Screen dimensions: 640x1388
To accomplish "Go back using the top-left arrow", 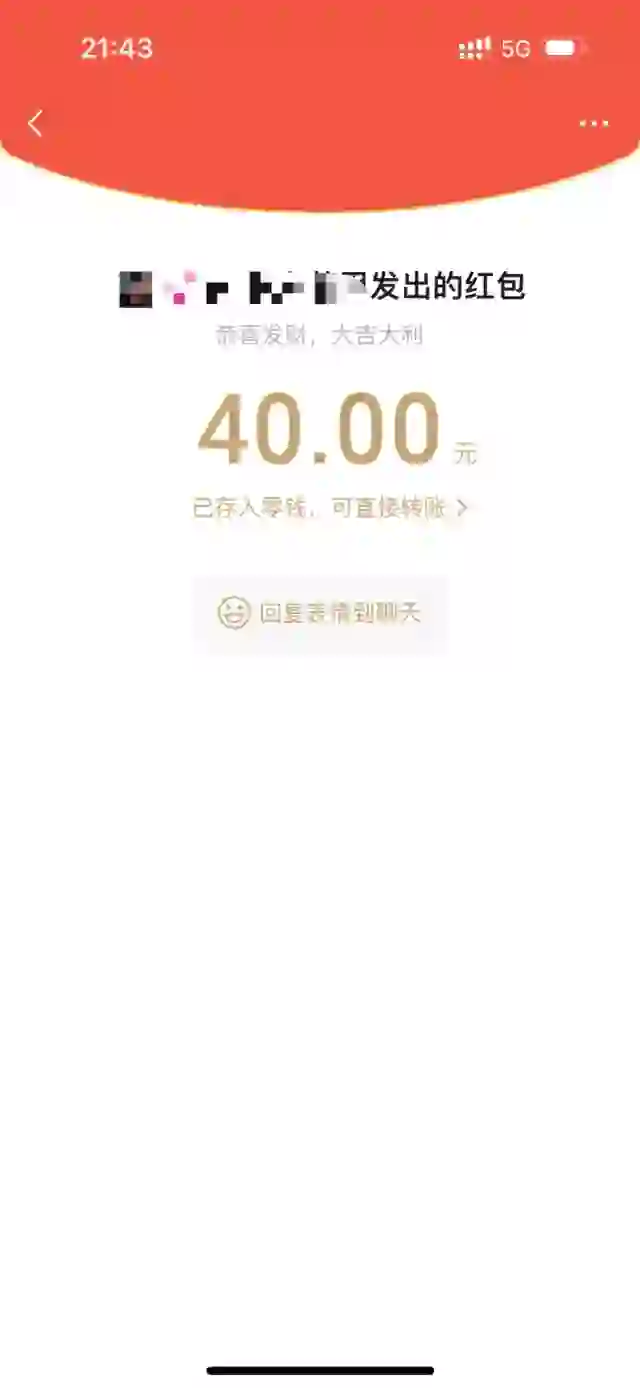I will (x=36, y=124).
